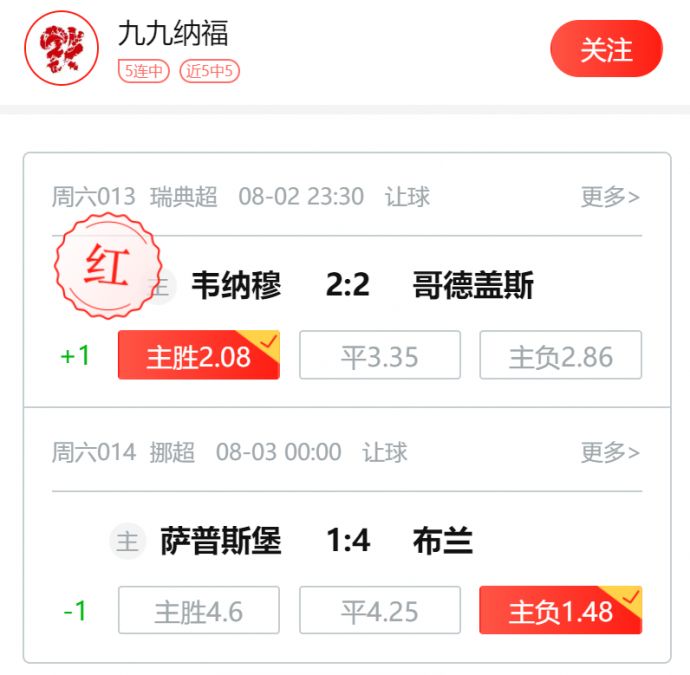The image size is (690, 675).
Task: View 更多 for the 瑞典超 match
Action: pos(610,197)
